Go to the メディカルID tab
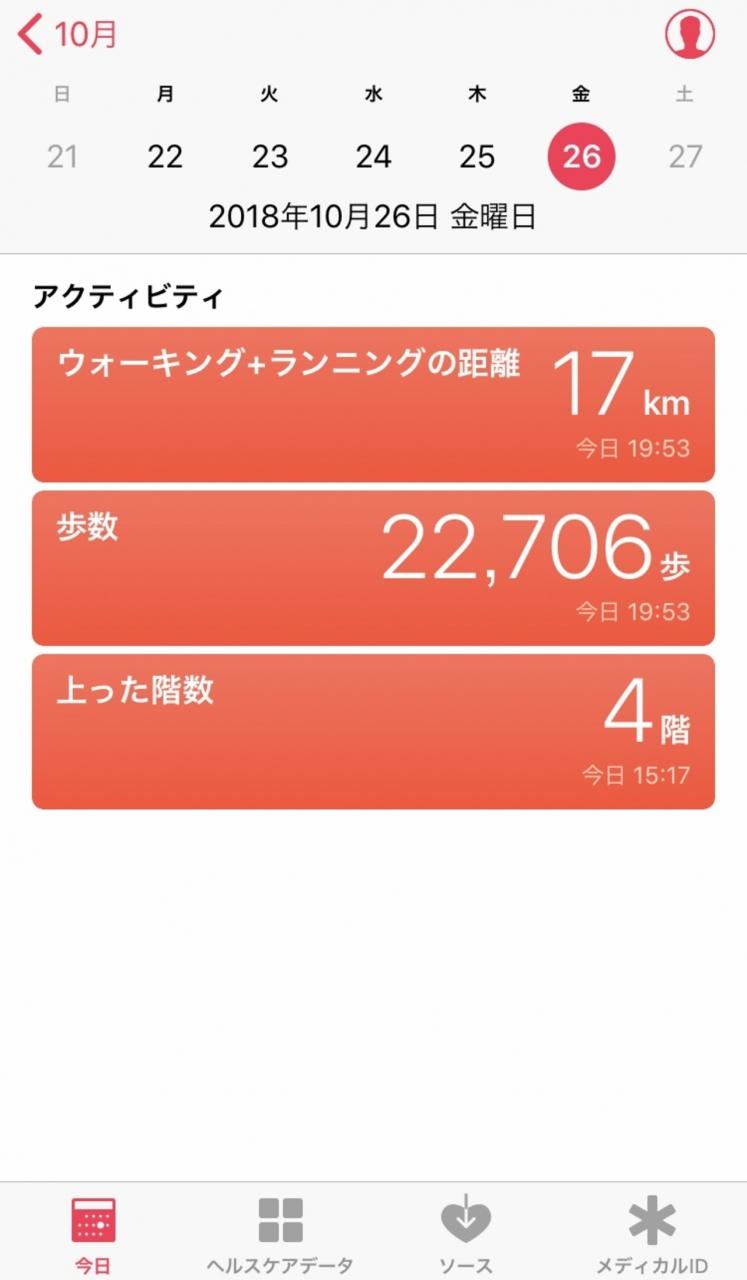 click(x=652, y=1234)
